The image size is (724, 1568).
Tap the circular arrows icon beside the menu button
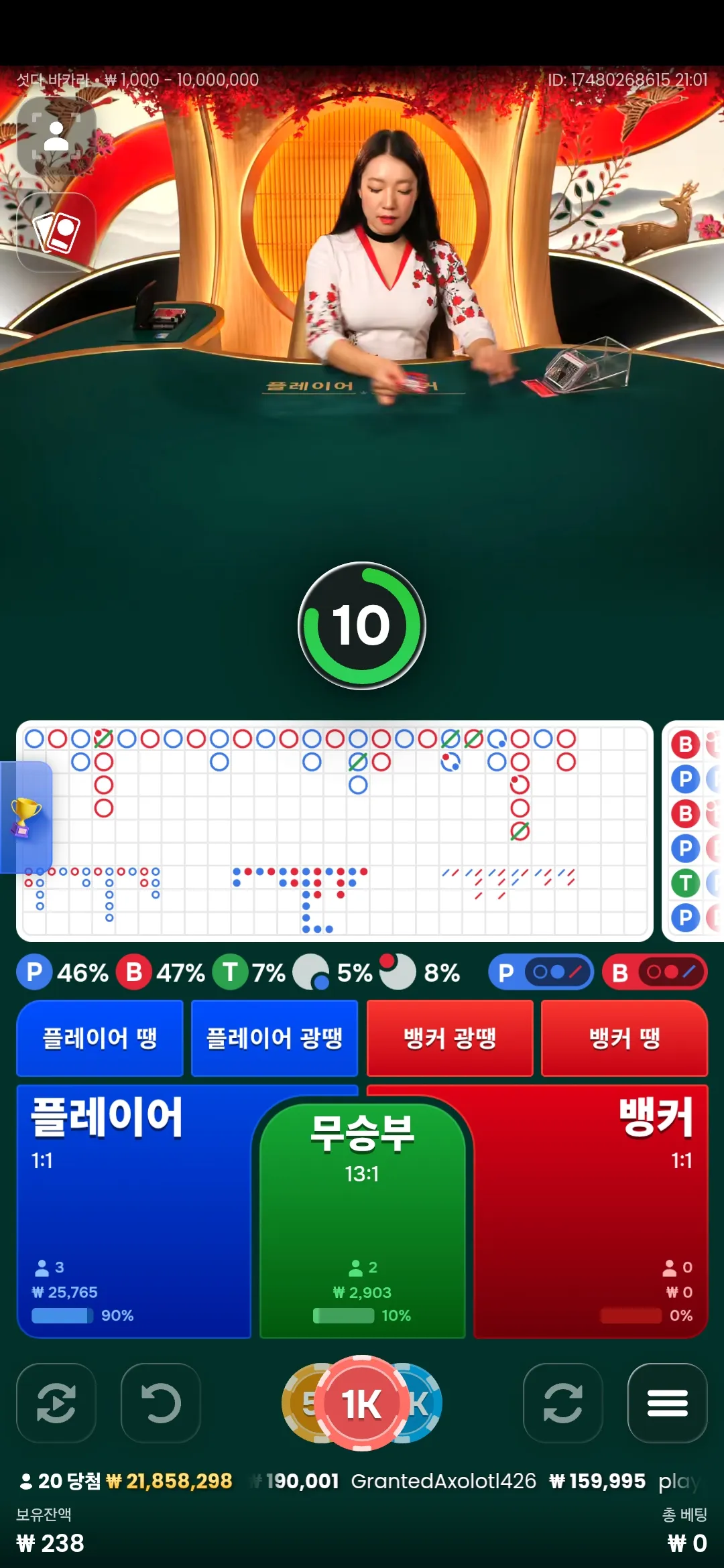[x=563, y=1402]
